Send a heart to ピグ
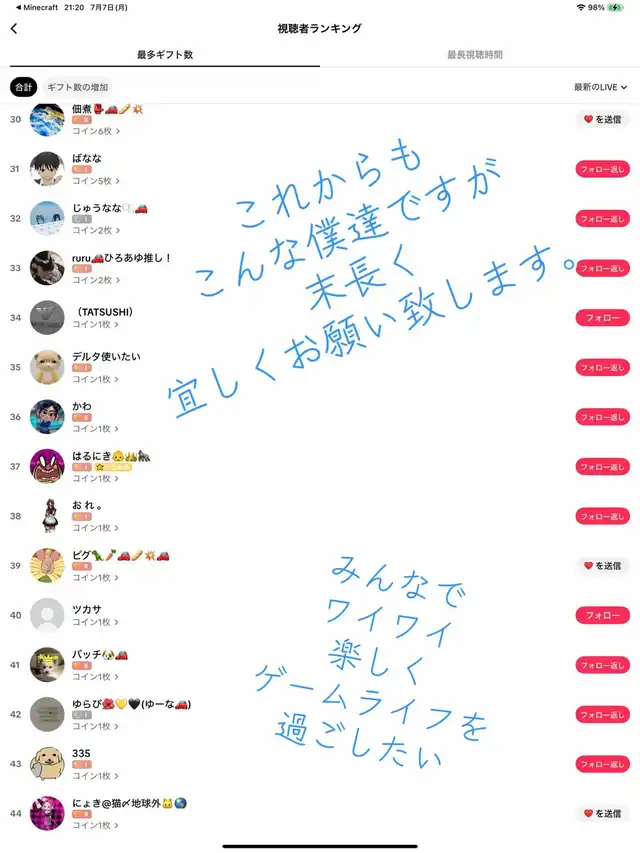The image size is (640, 853). 602,566
